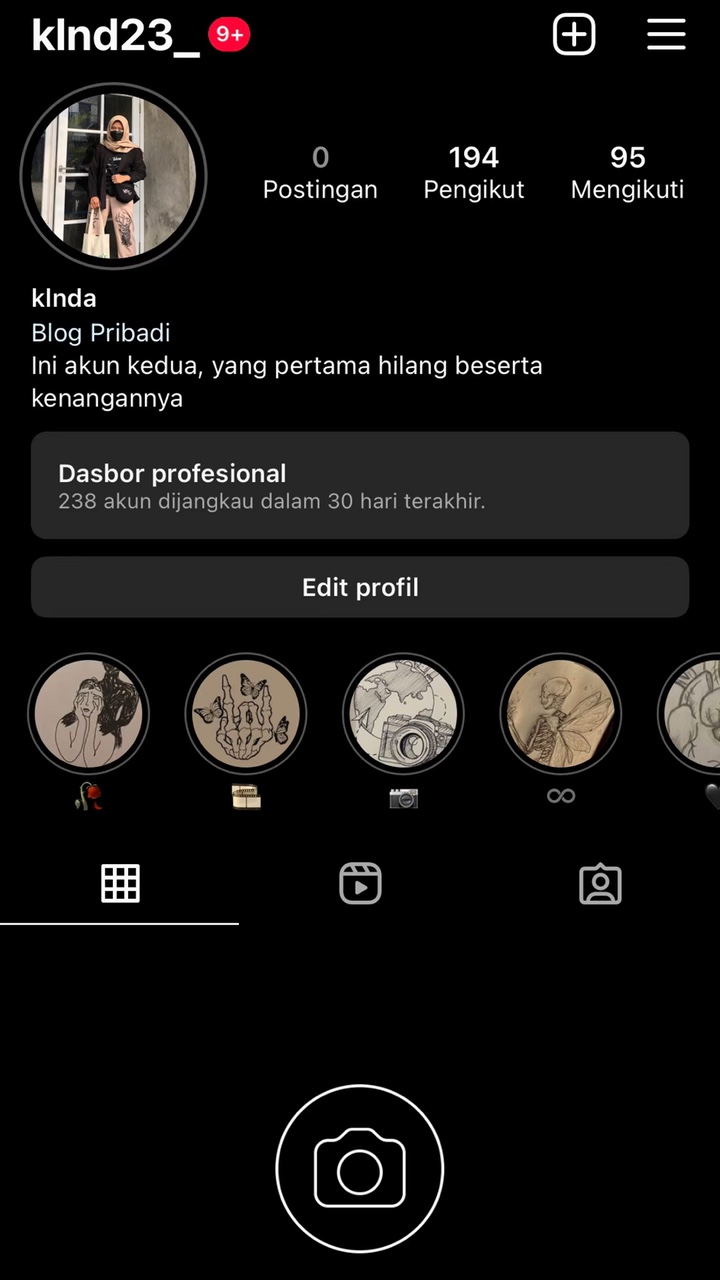View the 95 Mengikuti following list
The image size is (720, 1280).
628,173
